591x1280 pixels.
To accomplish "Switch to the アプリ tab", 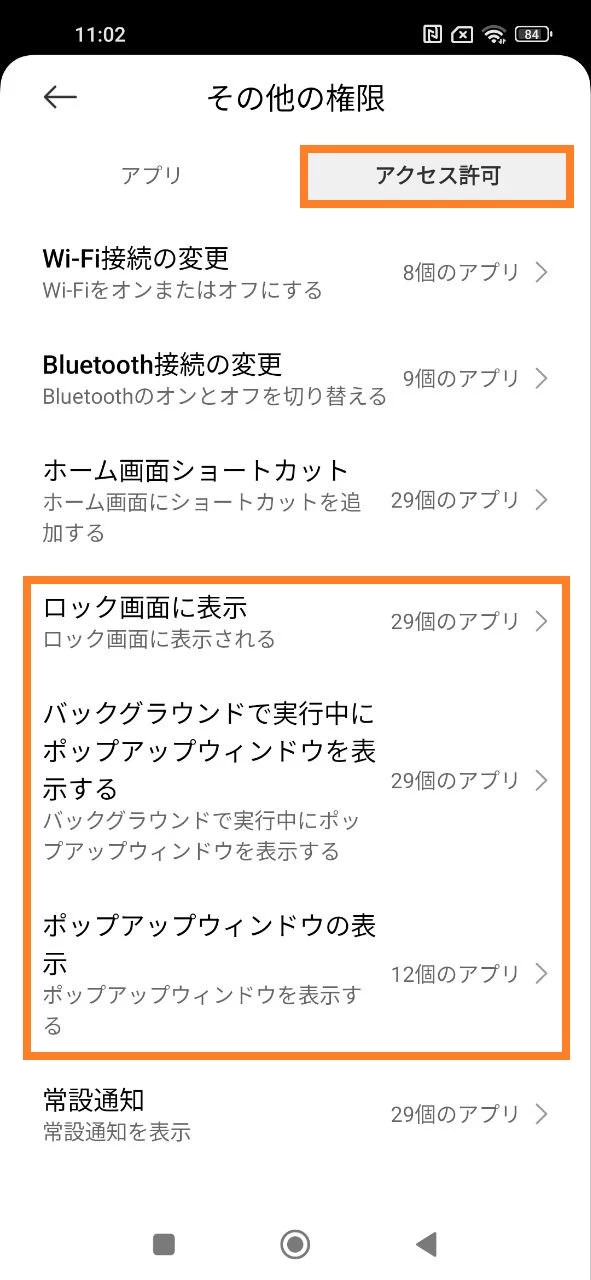I will tap(151, 176).
